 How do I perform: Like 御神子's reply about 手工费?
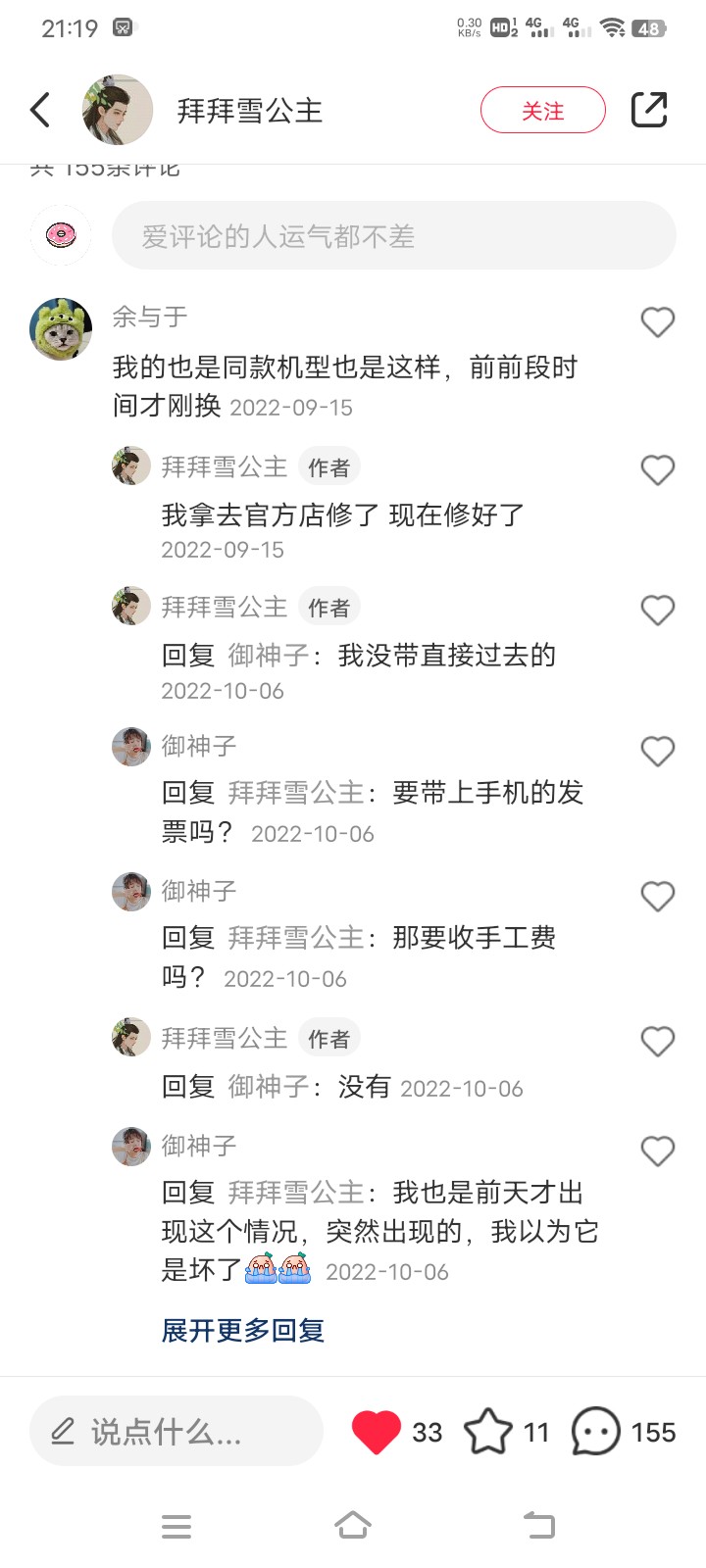(x=657, y=896)
